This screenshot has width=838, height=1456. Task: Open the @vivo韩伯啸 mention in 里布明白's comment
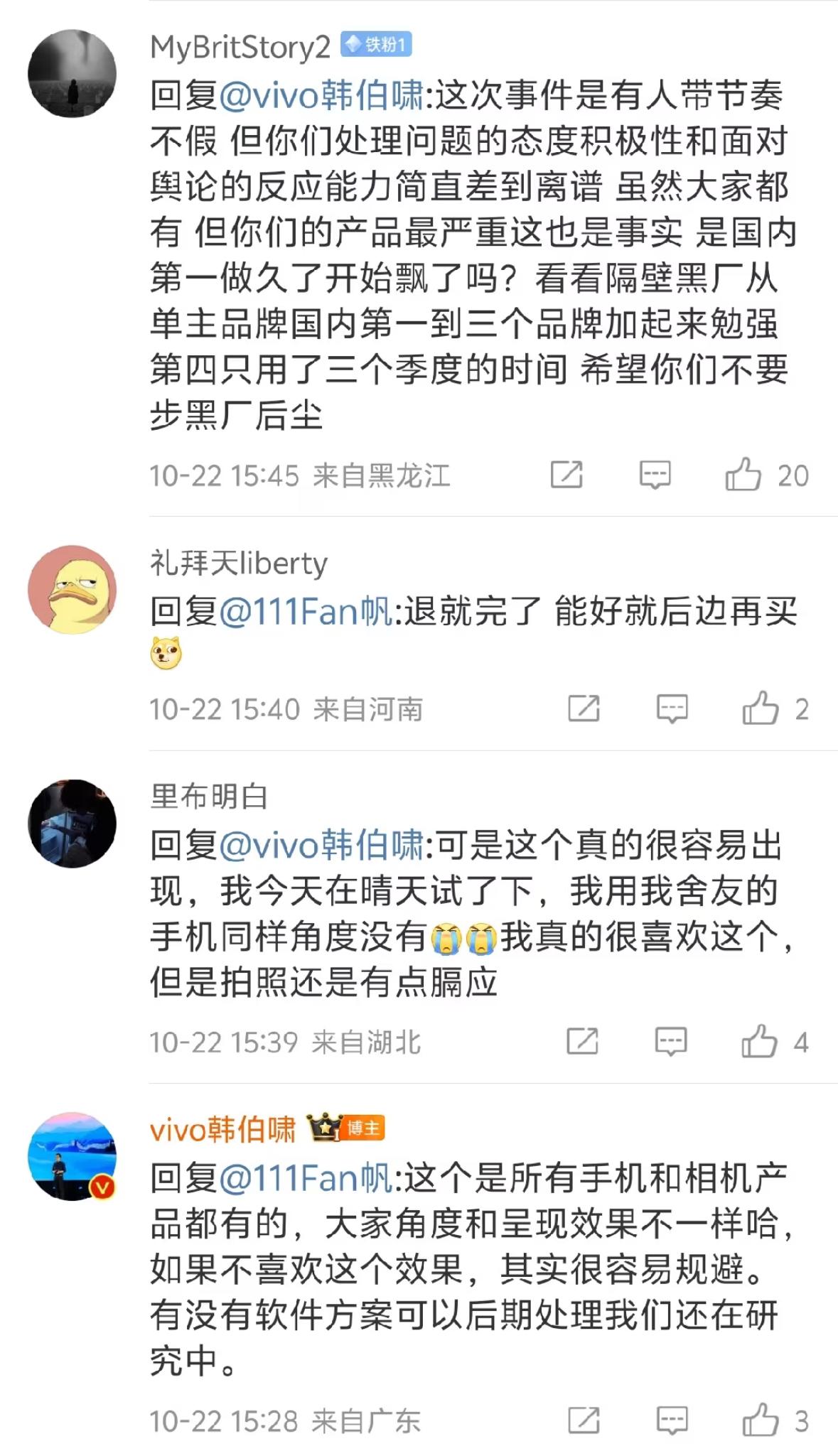321,846
